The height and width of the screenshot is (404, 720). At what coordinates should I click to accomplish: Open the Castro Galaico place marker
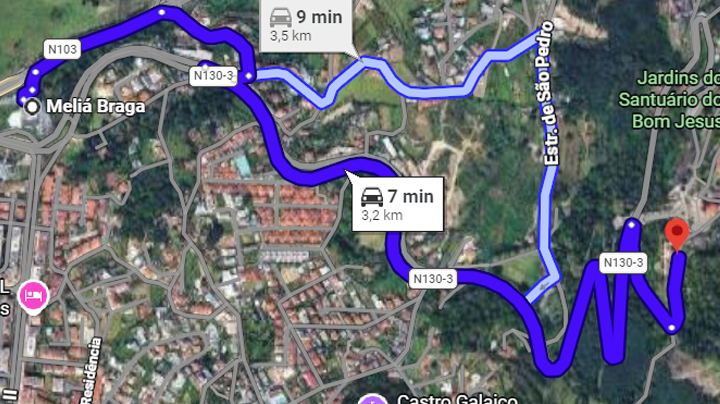pyautogui.click(x=372, y=400)
